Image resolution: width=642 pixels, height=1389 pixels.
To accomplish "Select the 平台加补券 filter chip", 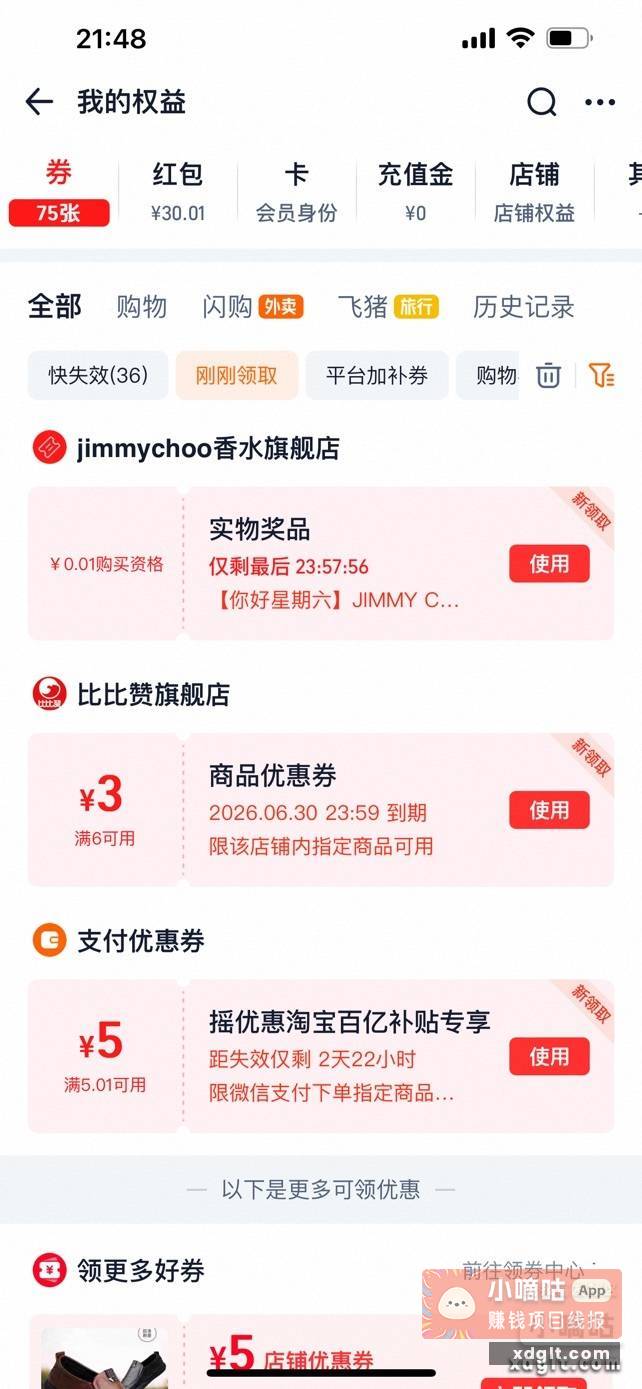I will (377, 375).
